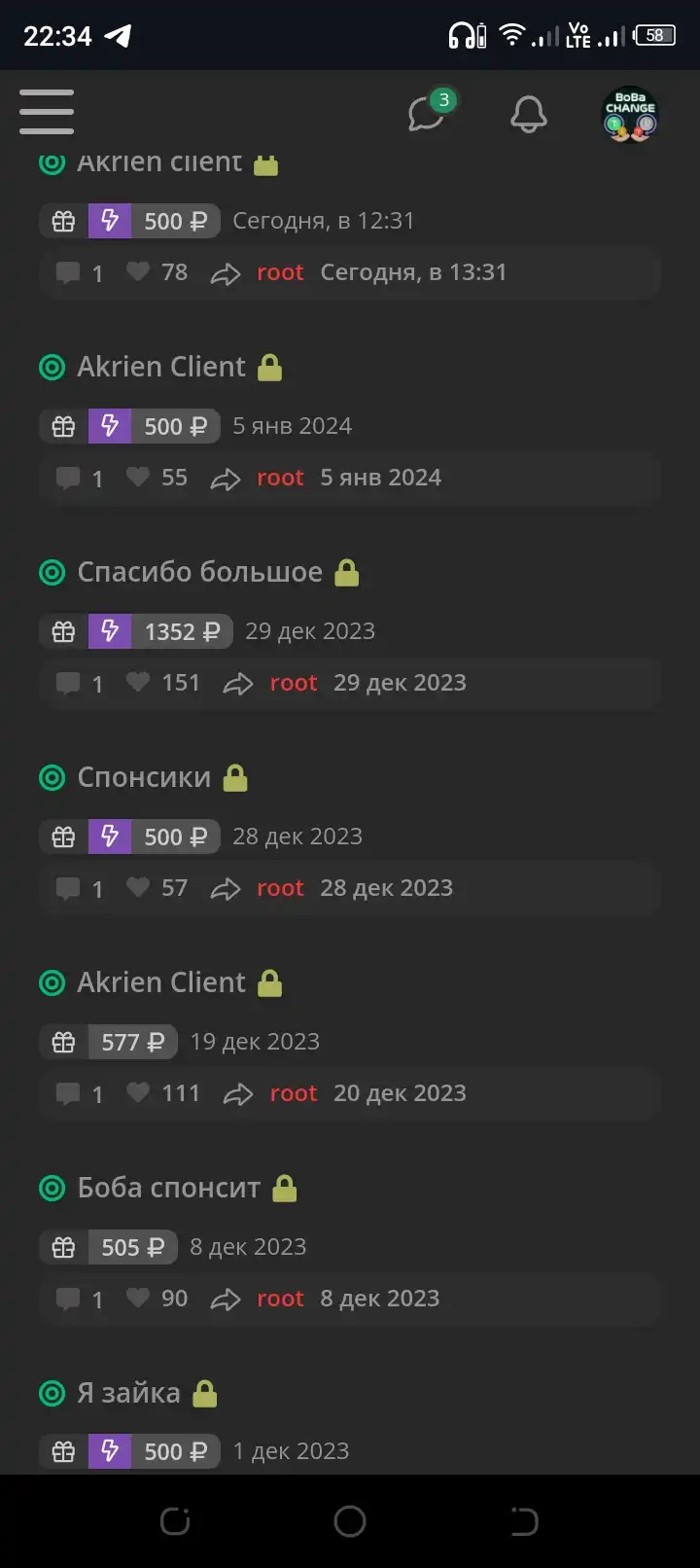Open the Боба спонсит thread
This screenshot has height=1568, width=700.
(169, 1188)
